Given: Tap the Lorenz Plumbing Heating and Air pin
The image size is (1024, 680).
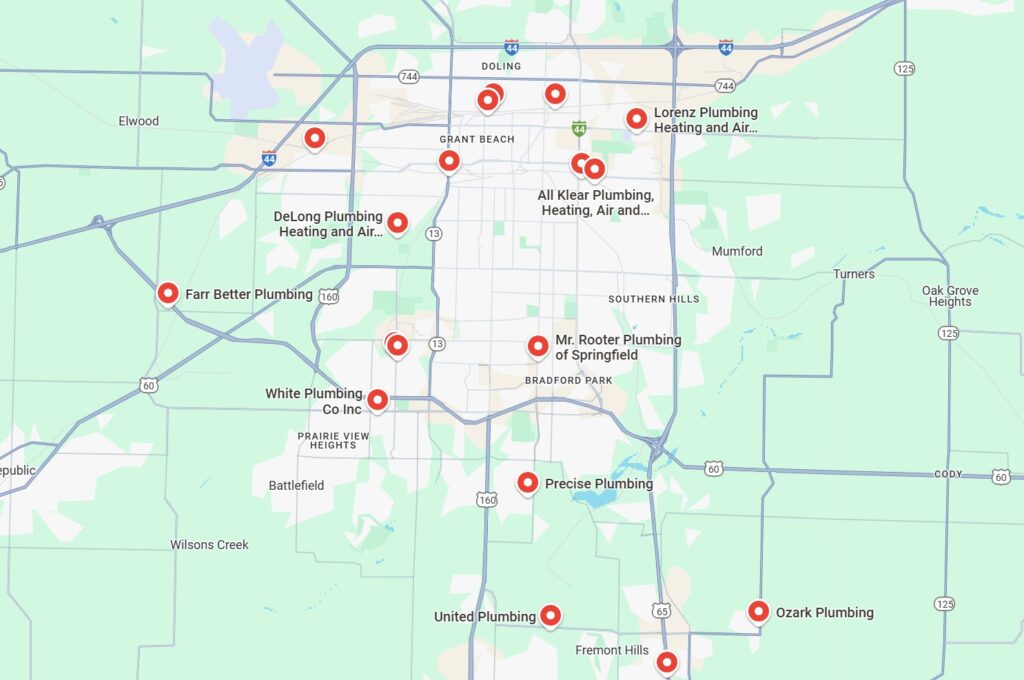Looking at the screenshot, I should 636,118.
